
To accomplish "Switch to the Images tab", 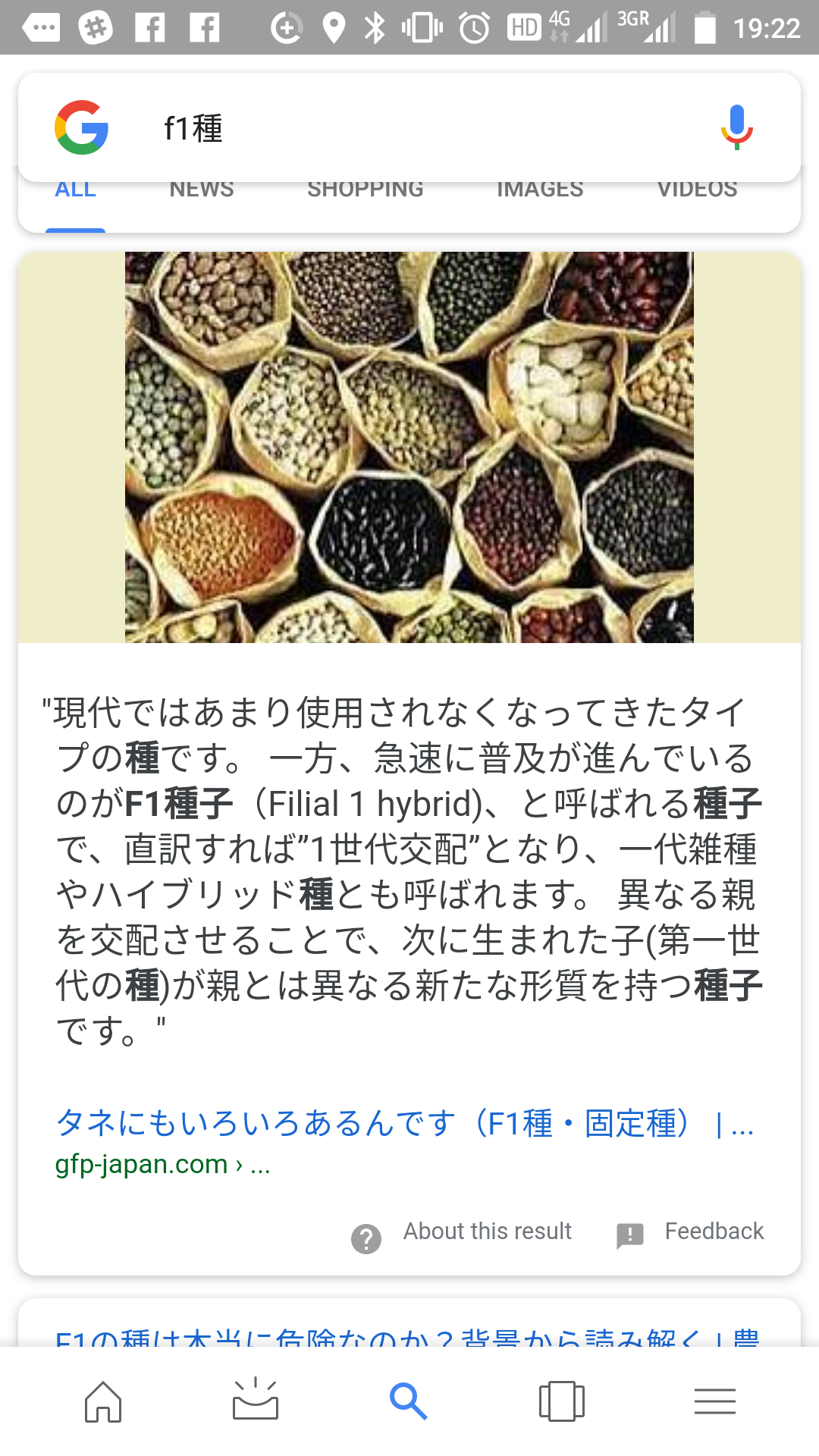I will (x=540, y=191).
